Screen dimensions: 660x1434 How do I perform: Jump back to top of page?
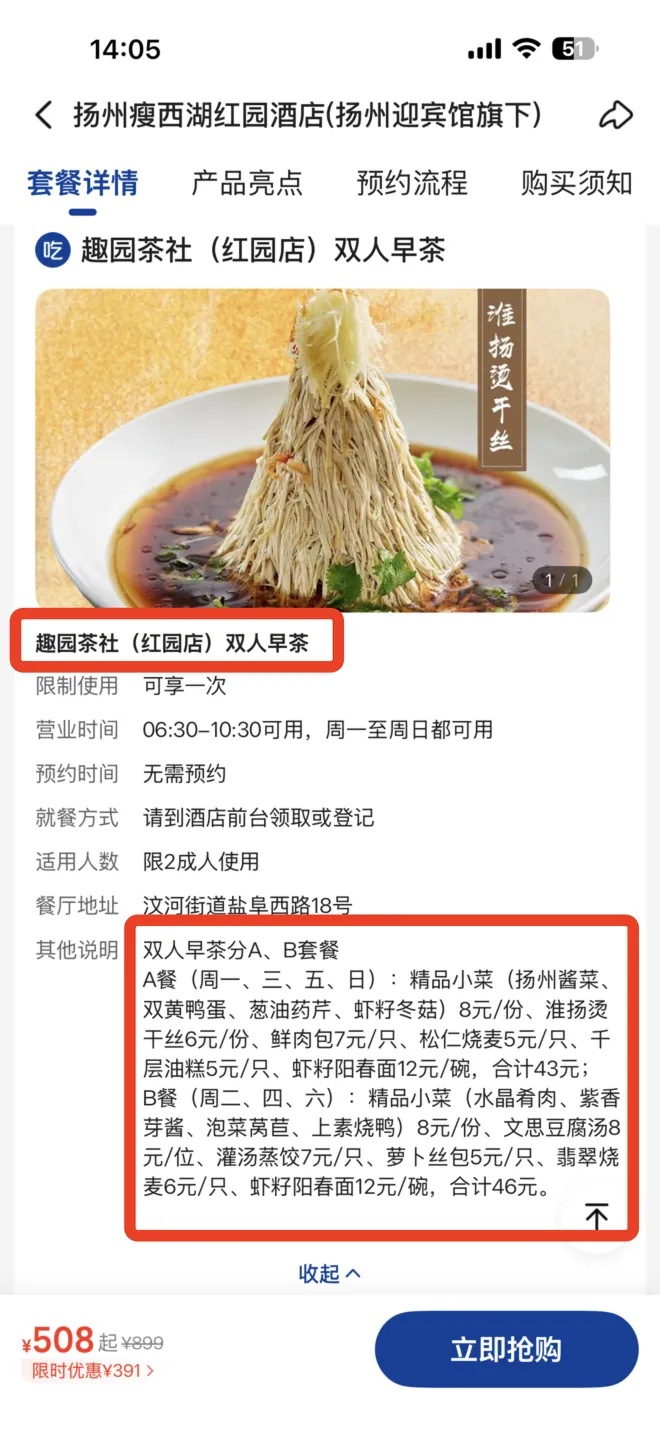point(597,1217)
